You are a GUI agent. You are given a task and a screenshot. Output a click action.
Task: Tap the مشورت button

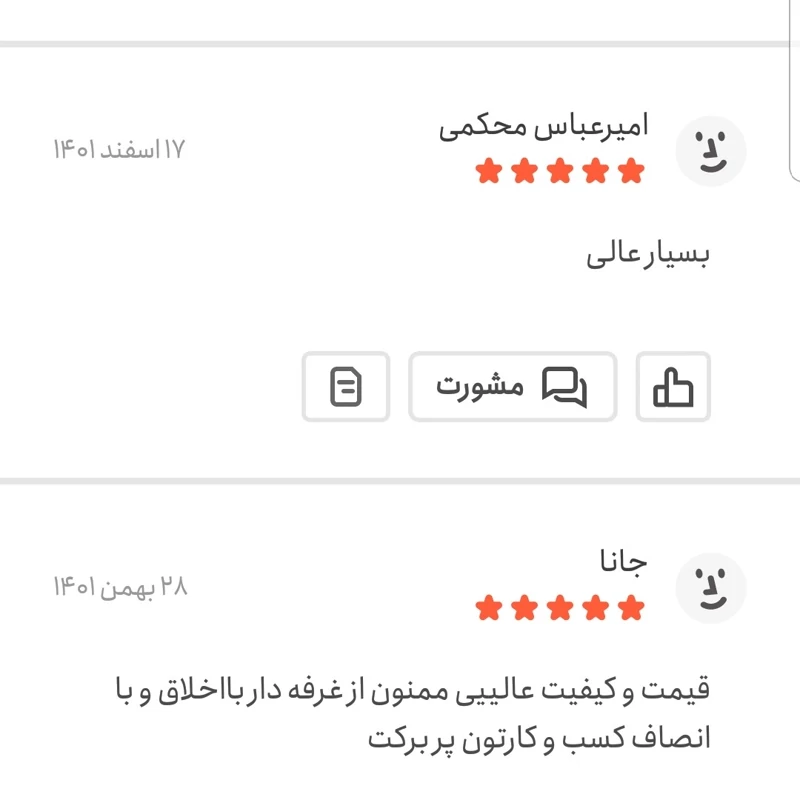(512, 386)
